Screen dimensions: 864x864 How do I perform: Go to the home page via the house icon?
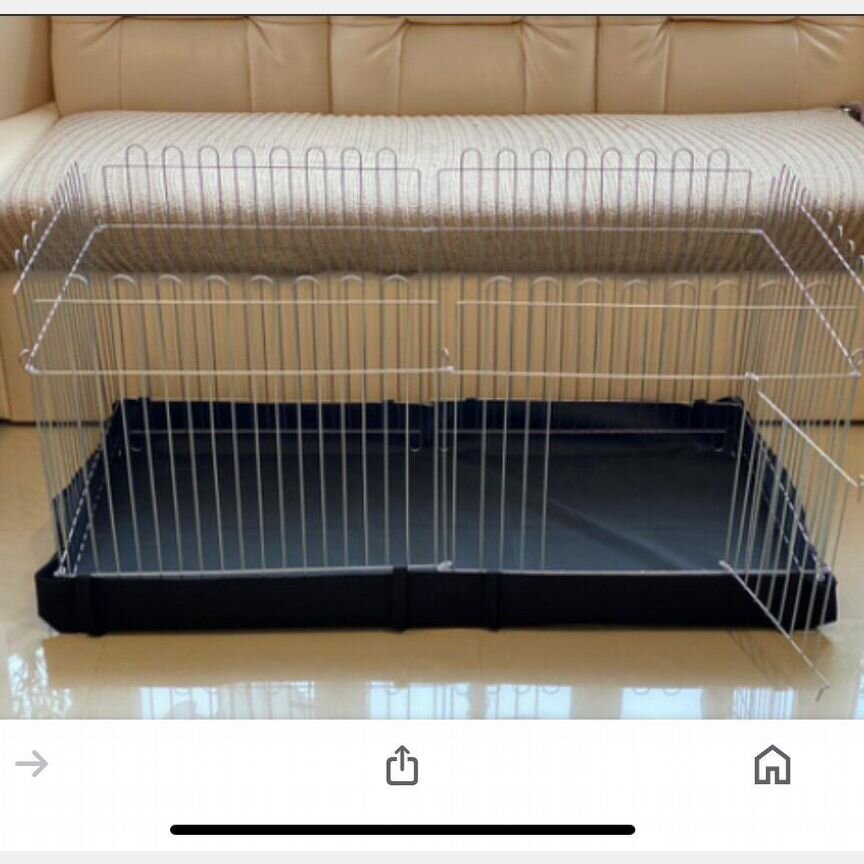(771, 765)
